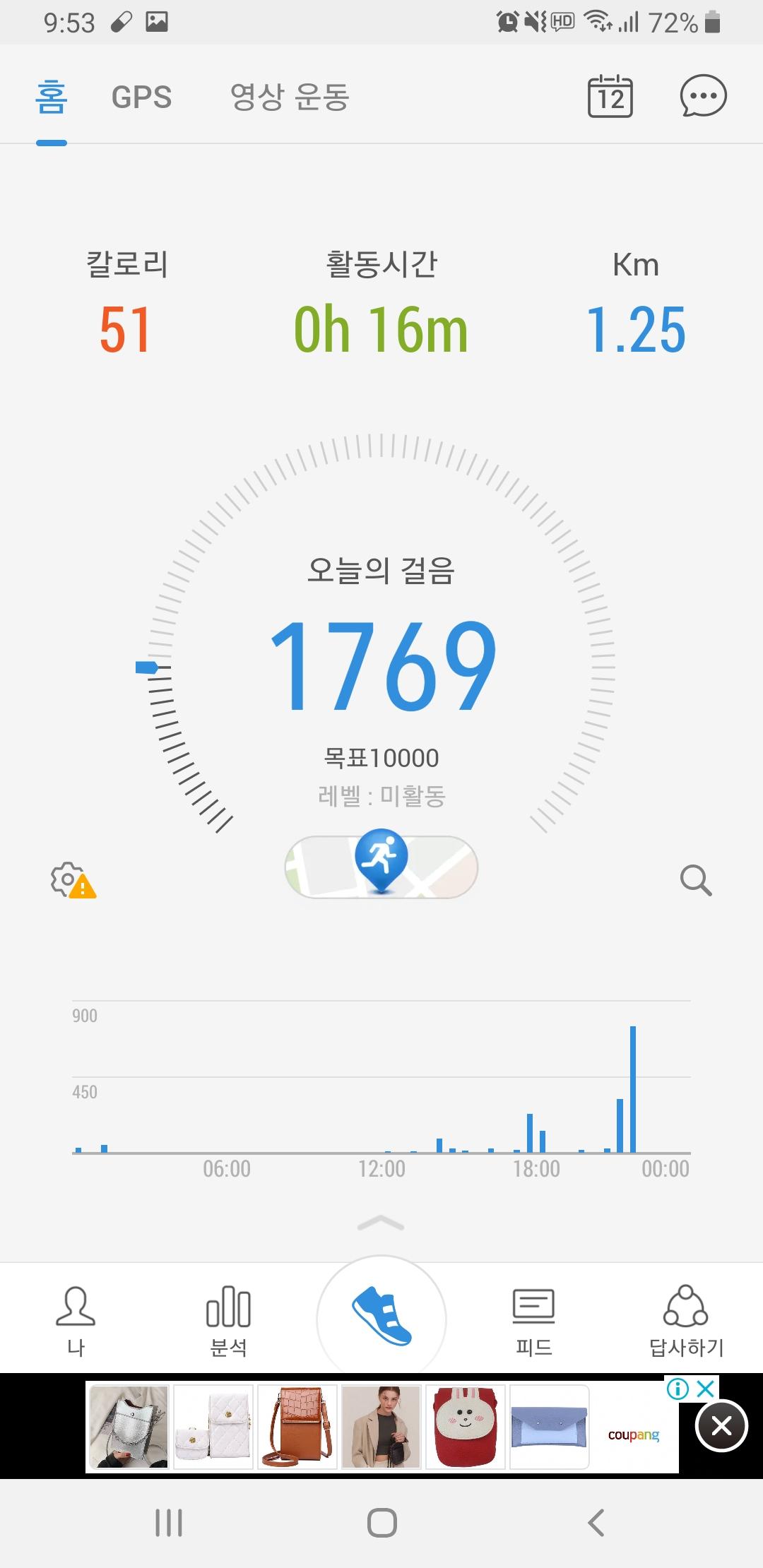Screen dimensions: 763x1568
Task: Switch to the 영상 운동 tab
Action: 290,97
